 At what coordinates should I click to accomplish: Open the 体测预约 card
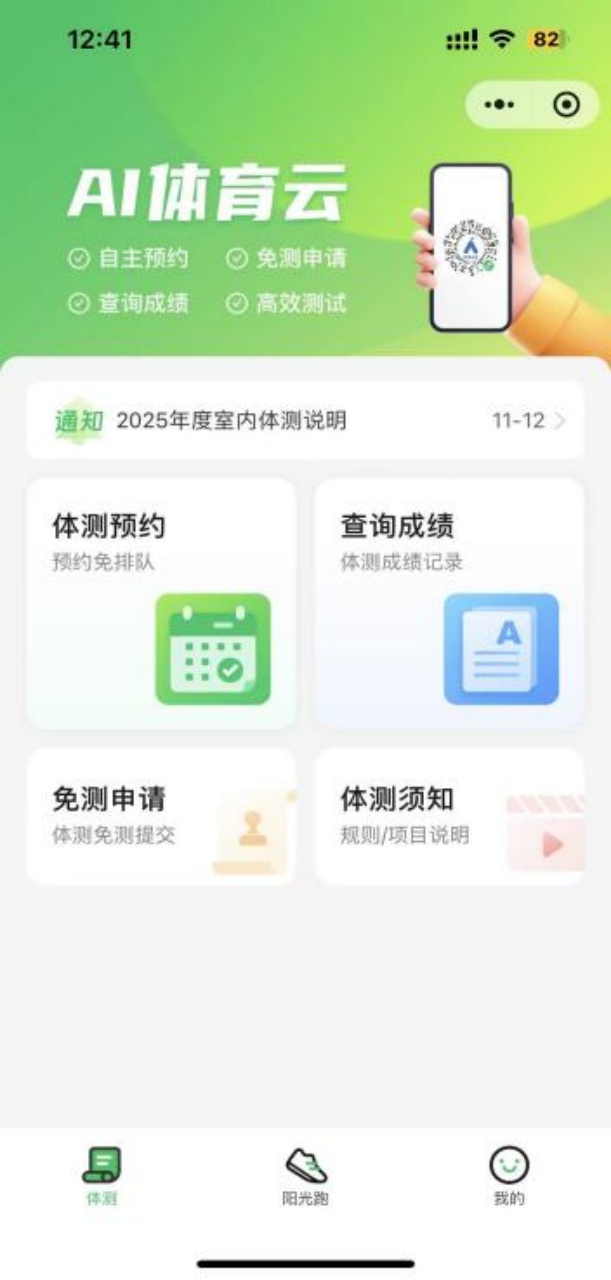(161, 603)
